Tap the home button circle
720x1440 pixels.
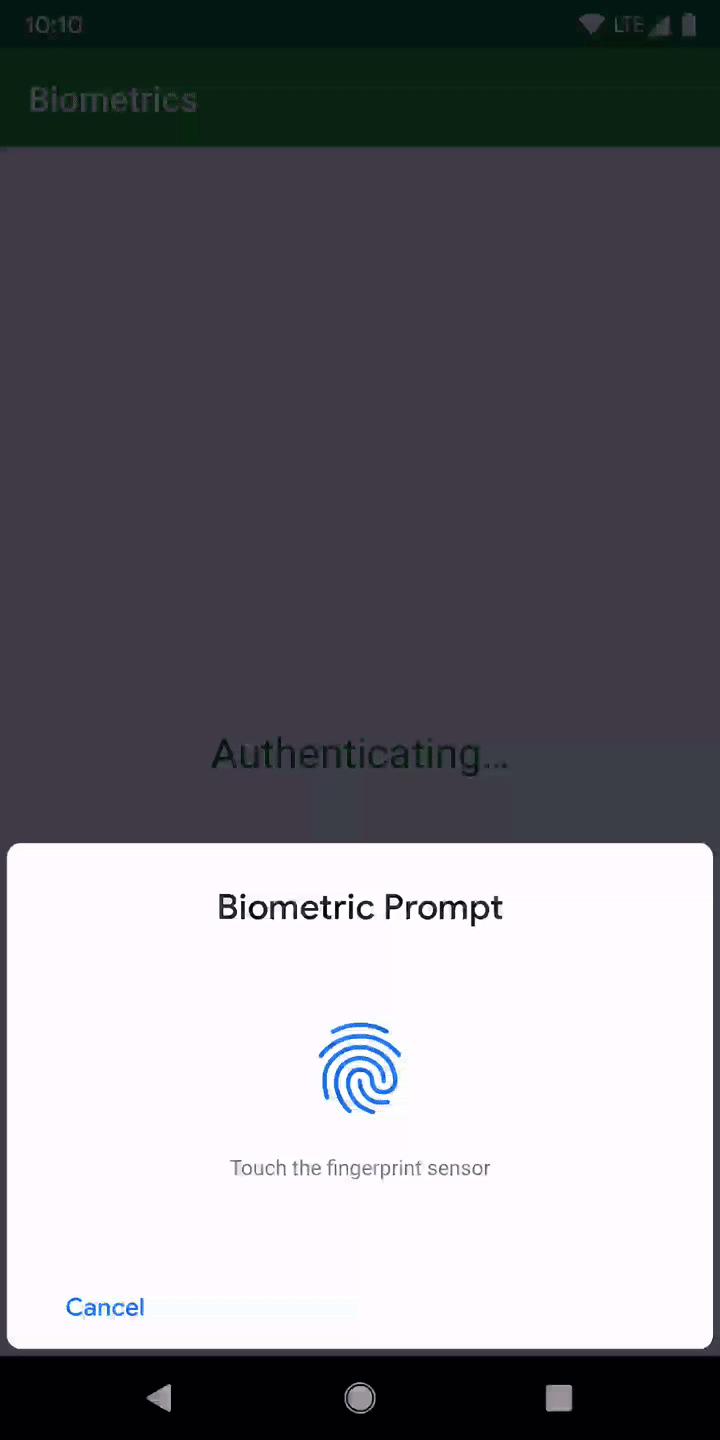pyautogui.click(x=360, y=1397)
